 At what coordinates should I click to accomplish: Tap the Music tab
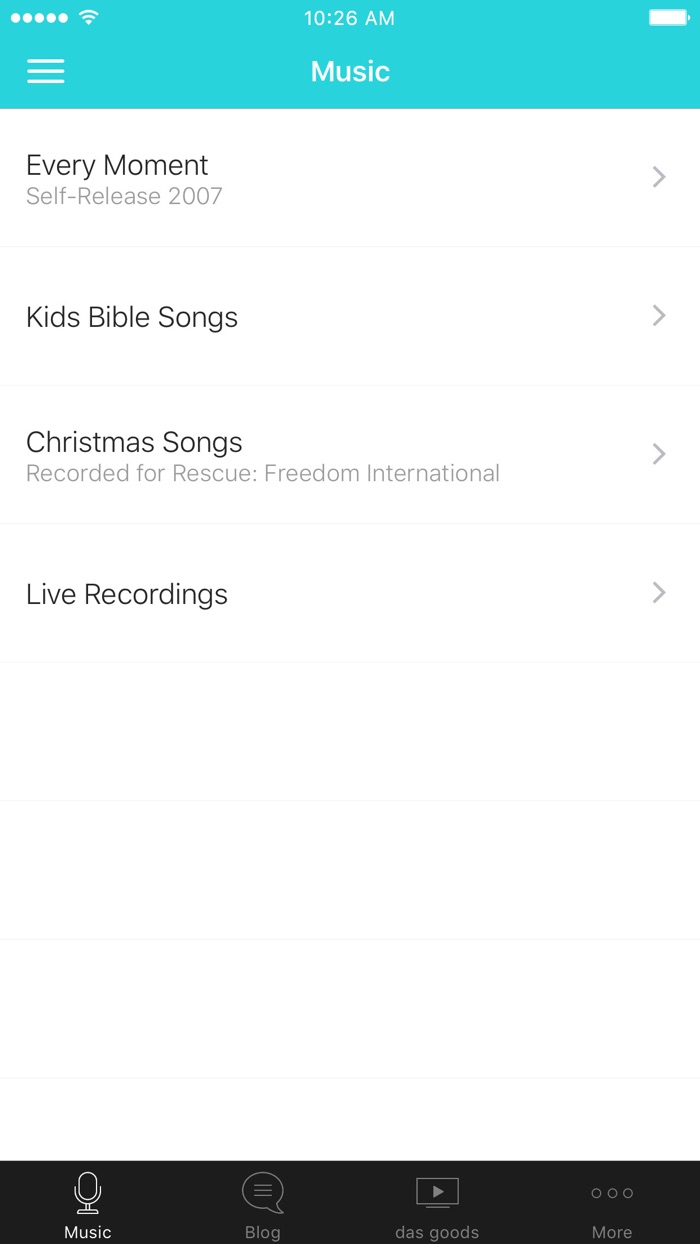point(88,1203)
